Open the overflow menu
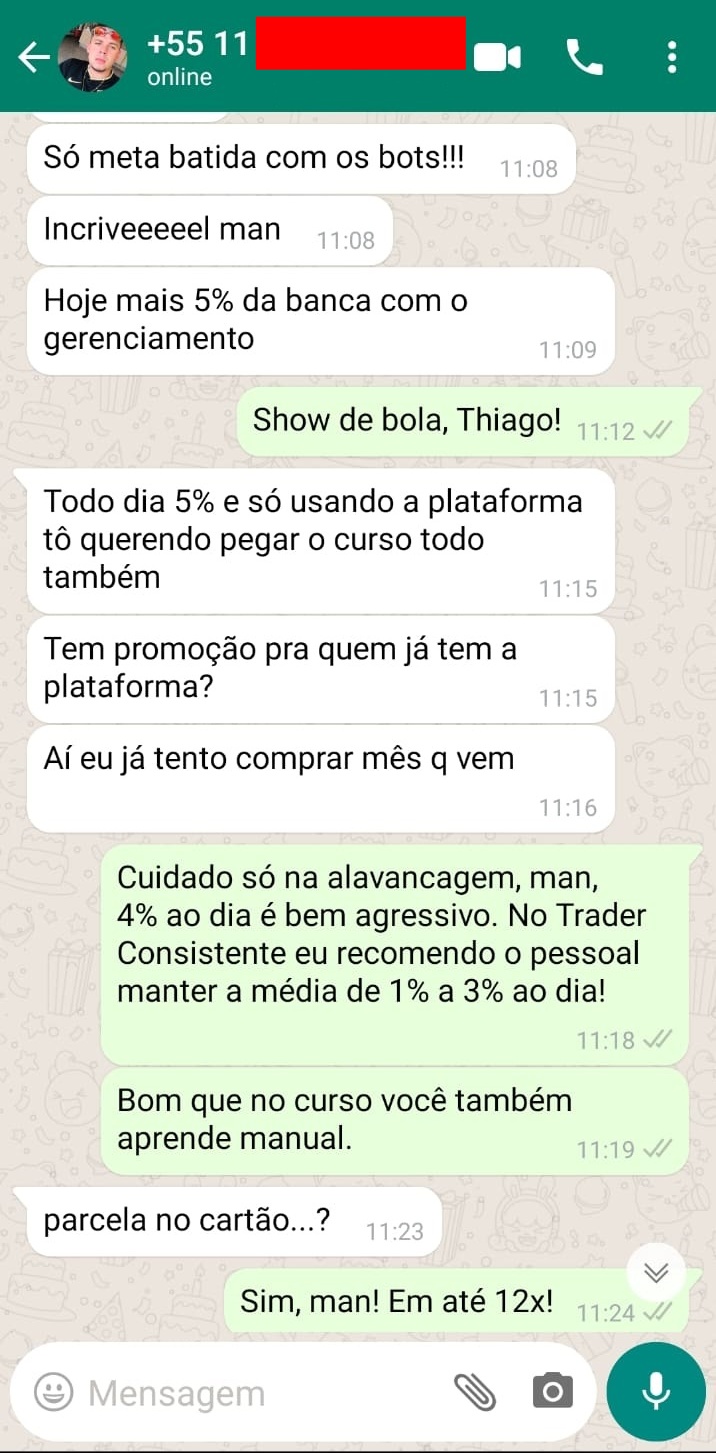 (x=672, y=58)
